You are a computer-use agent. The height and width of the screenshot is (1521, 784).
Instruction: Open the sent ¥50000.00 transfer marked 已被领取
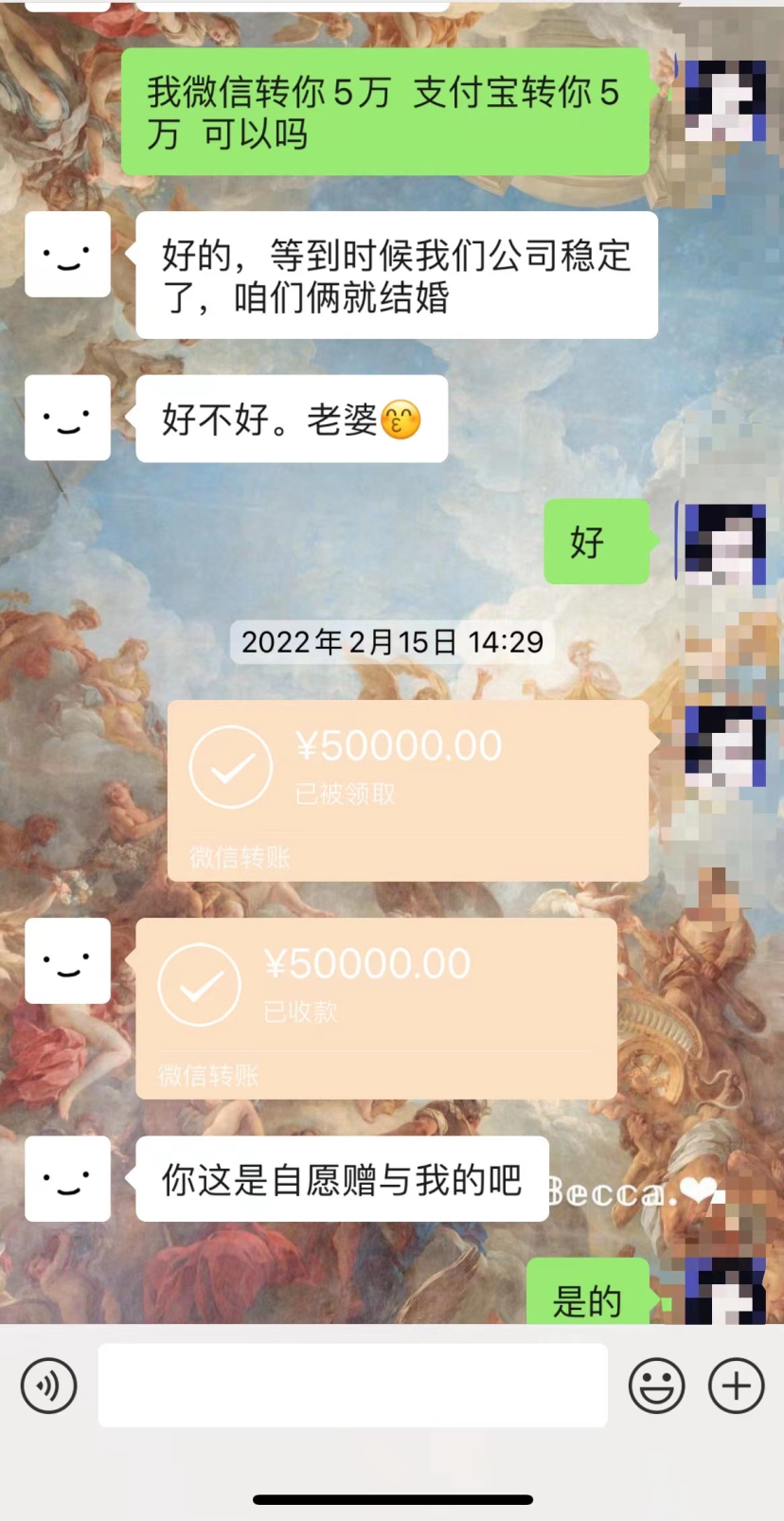coord(407,790)
